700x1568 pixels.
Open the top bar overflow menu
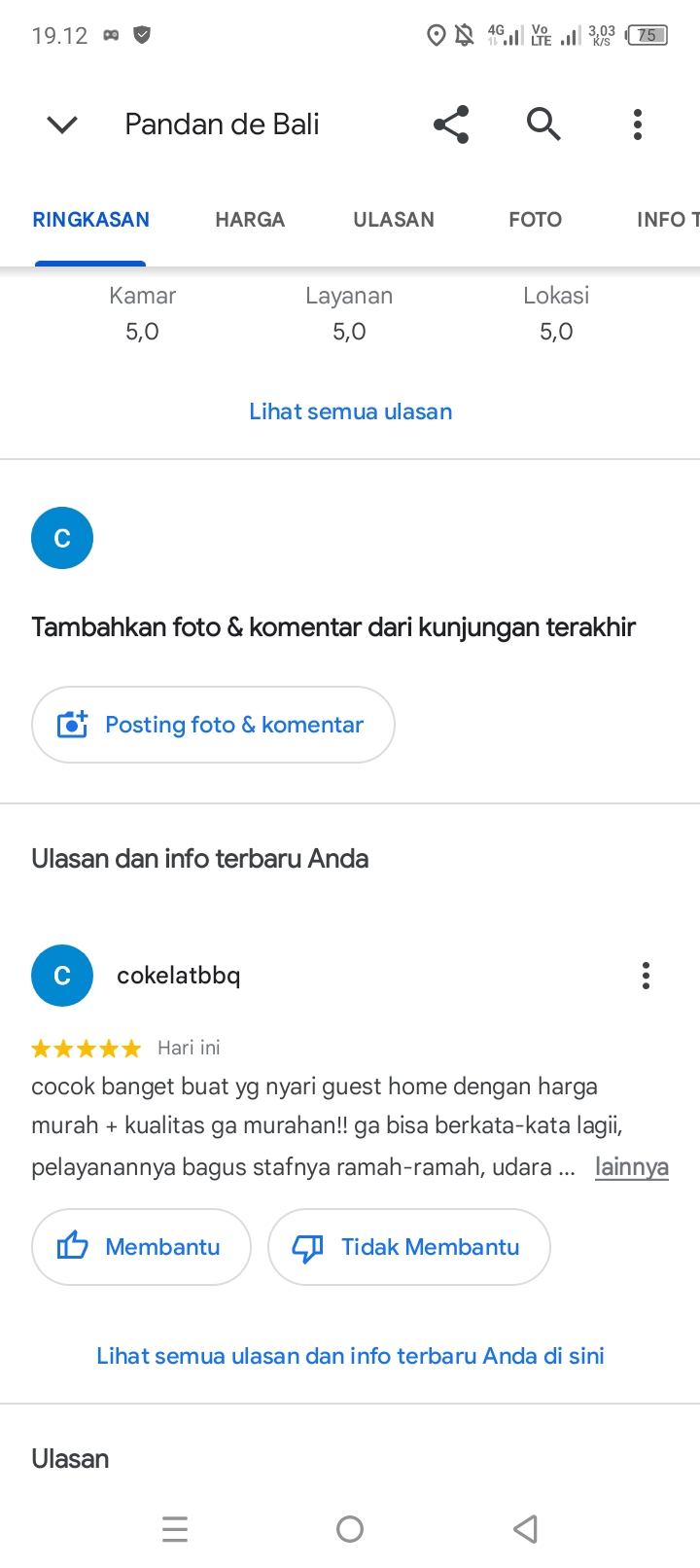click(x=638, y=125)
